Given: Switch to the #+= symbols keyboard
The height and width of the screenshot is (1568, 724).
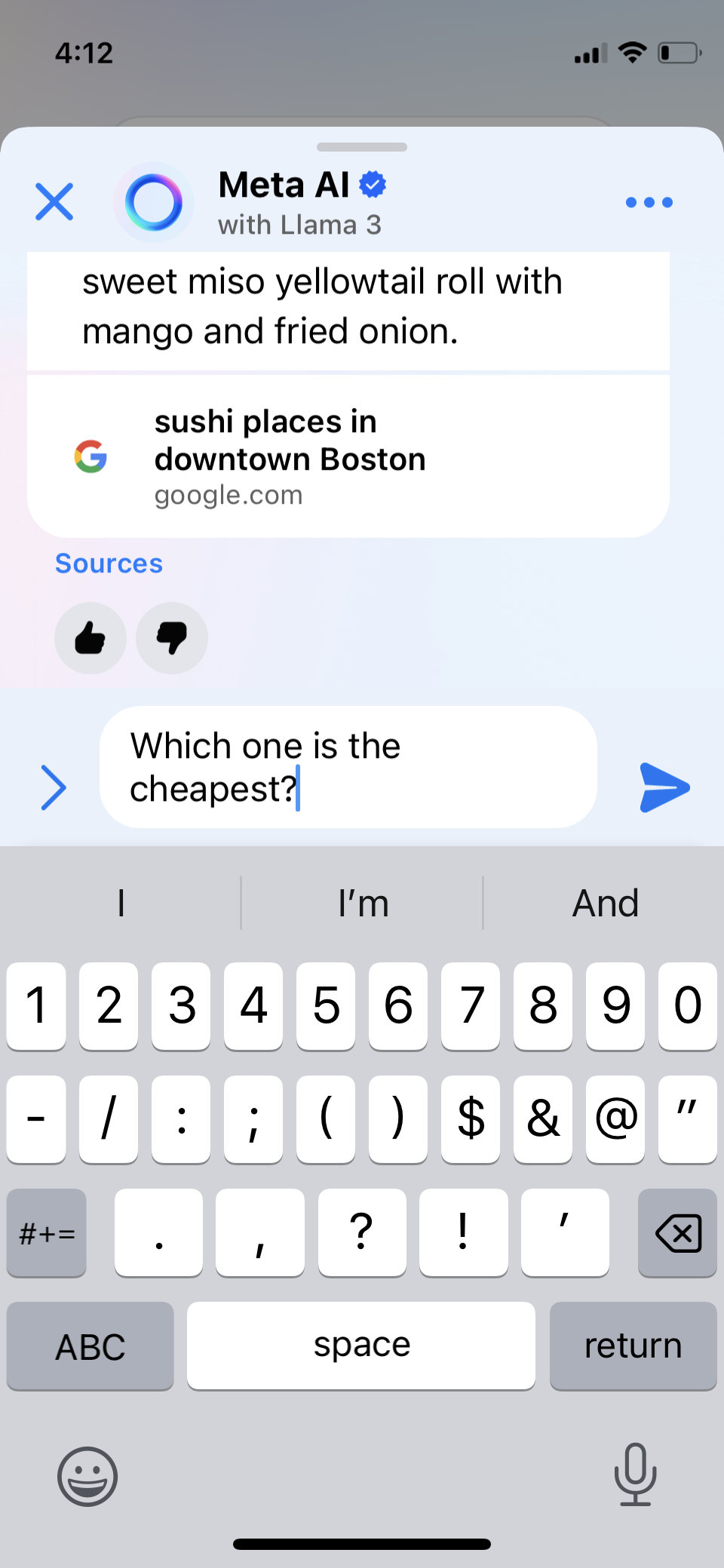Looking at the screenshot, I should 47,1233.
